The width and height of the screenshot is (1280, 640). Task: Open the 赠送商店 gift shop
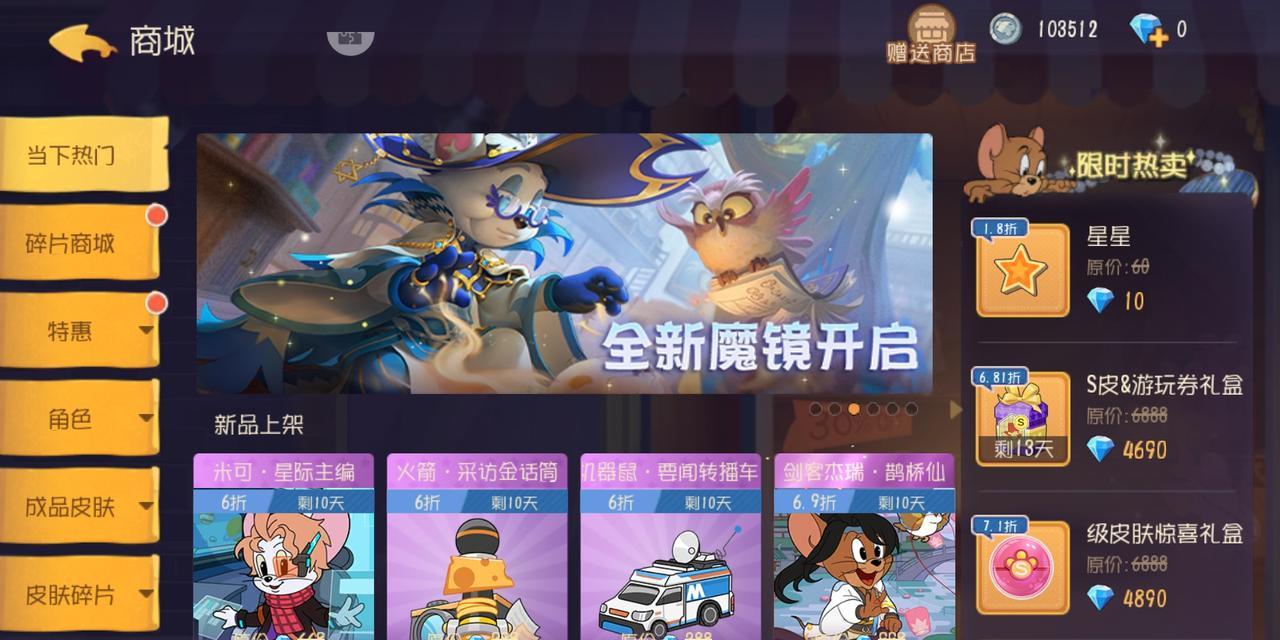[x=930, y=35]
